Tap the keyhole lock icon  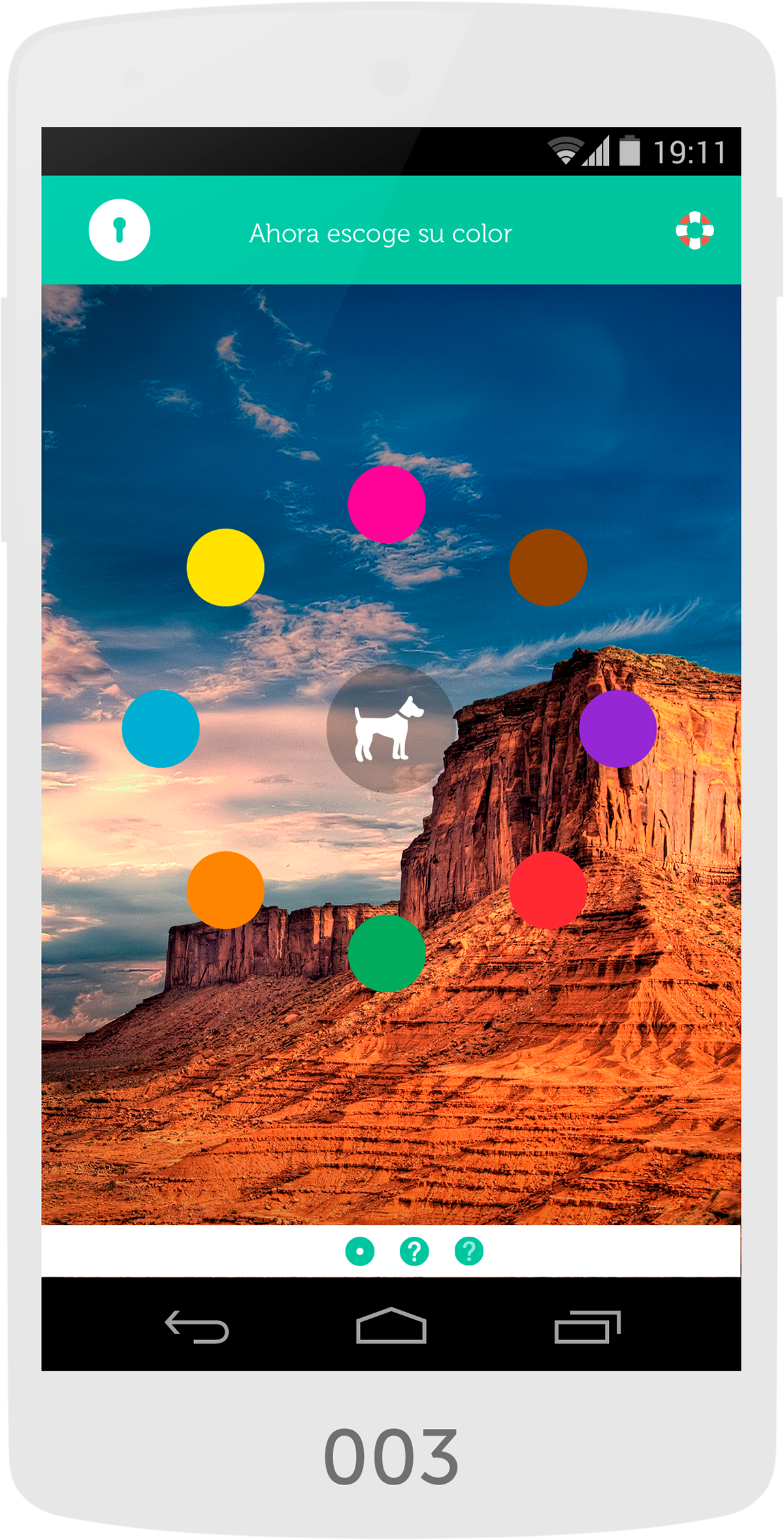coord(120,230)
